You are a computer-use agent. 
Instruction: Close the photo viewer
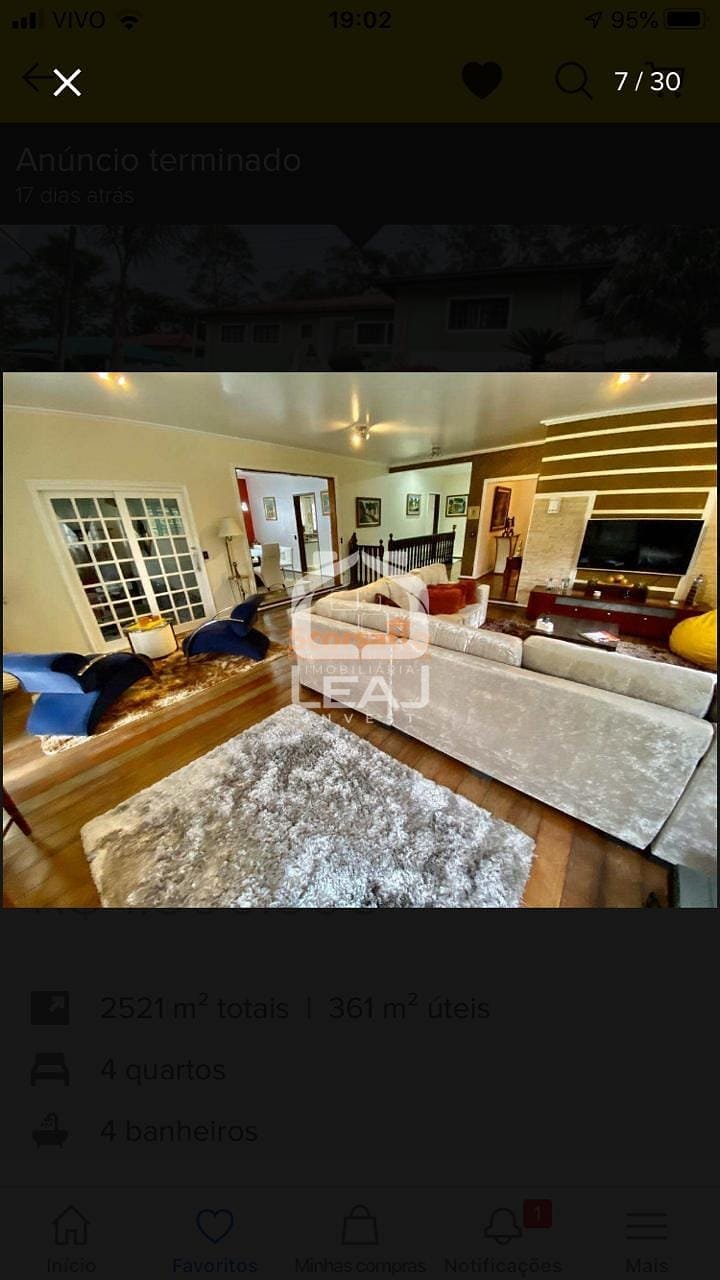pyautogui.click(x=67, y=82)
